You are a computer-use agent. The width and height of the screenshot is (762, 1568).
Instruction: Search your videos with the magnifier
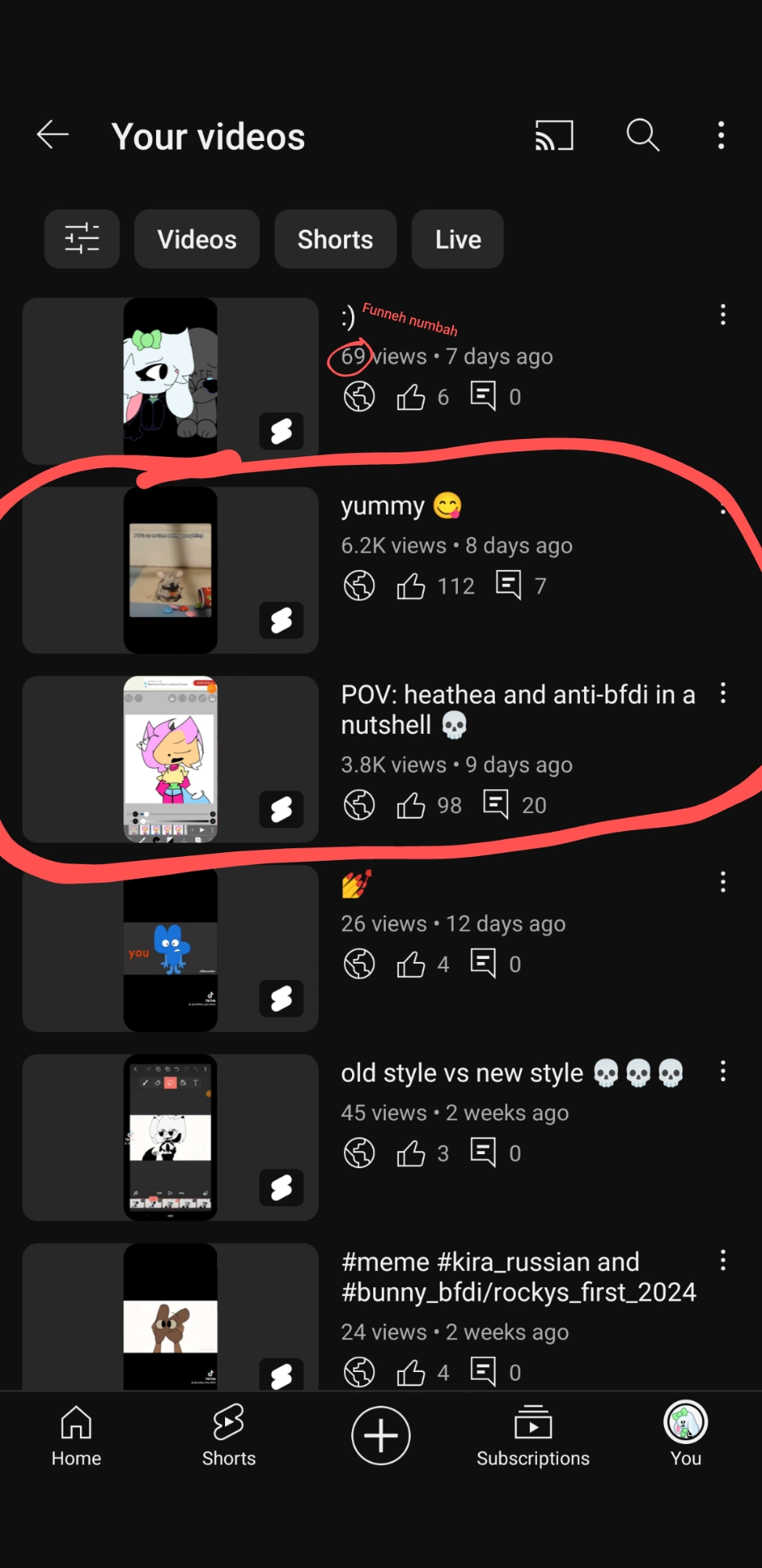tap(642, 135)
